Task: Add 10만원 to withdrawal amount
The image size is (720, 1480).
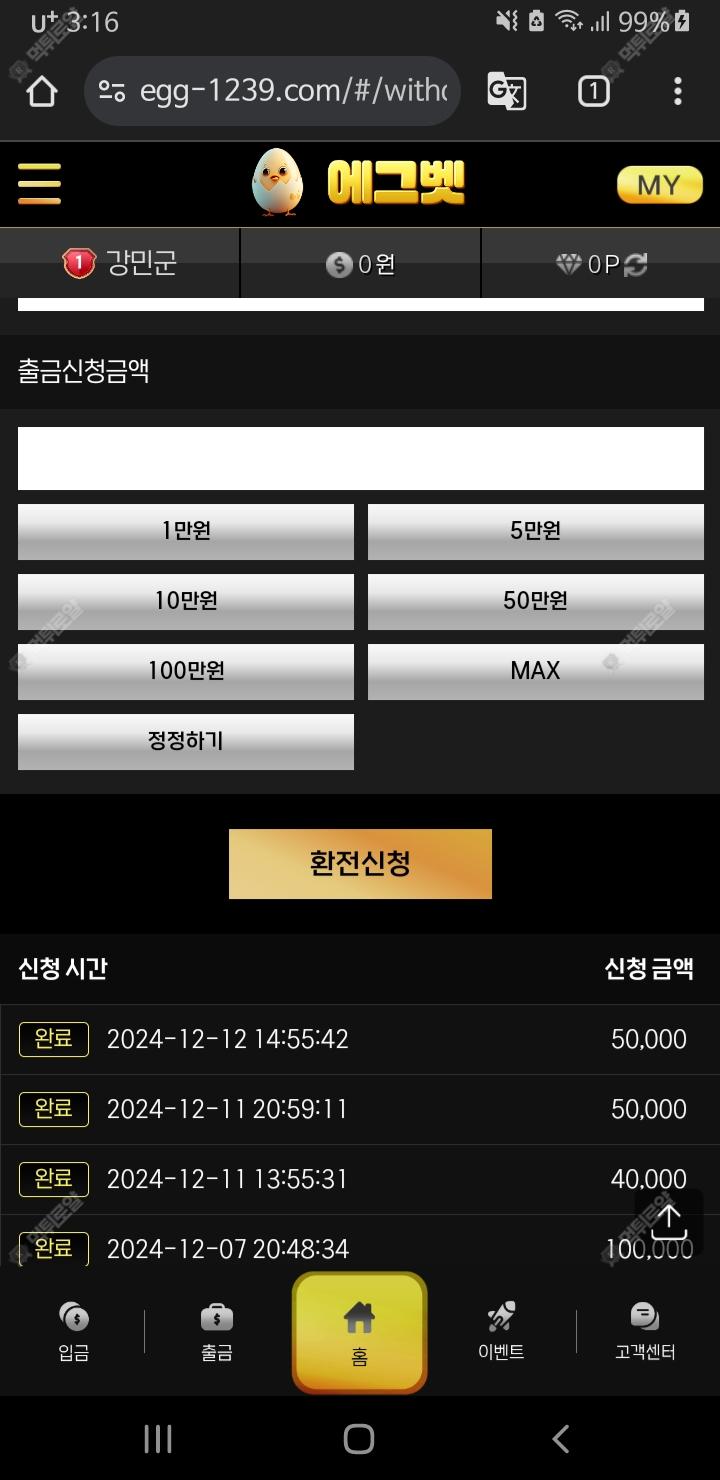Action: (186, 601)
